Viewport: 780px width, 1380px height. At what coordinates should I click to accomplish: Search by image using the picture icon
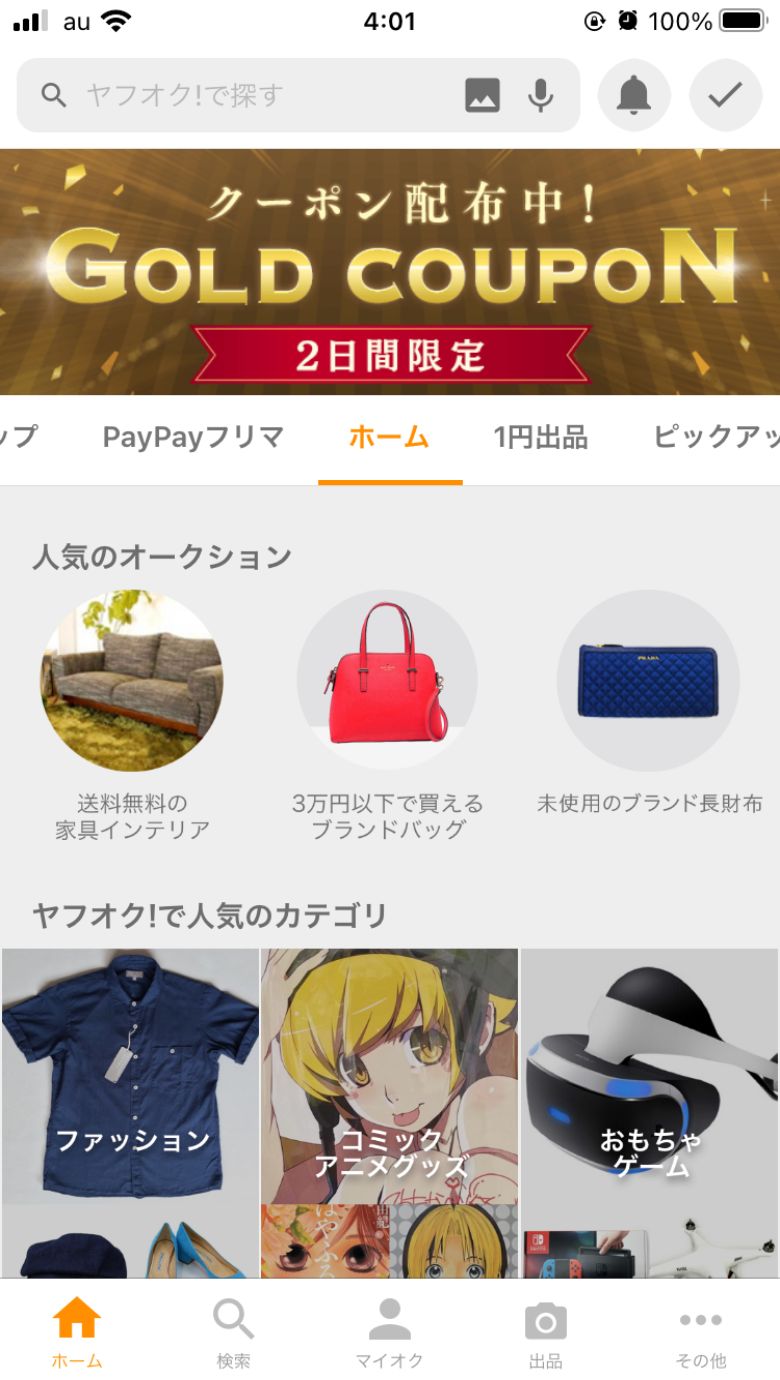482,95
